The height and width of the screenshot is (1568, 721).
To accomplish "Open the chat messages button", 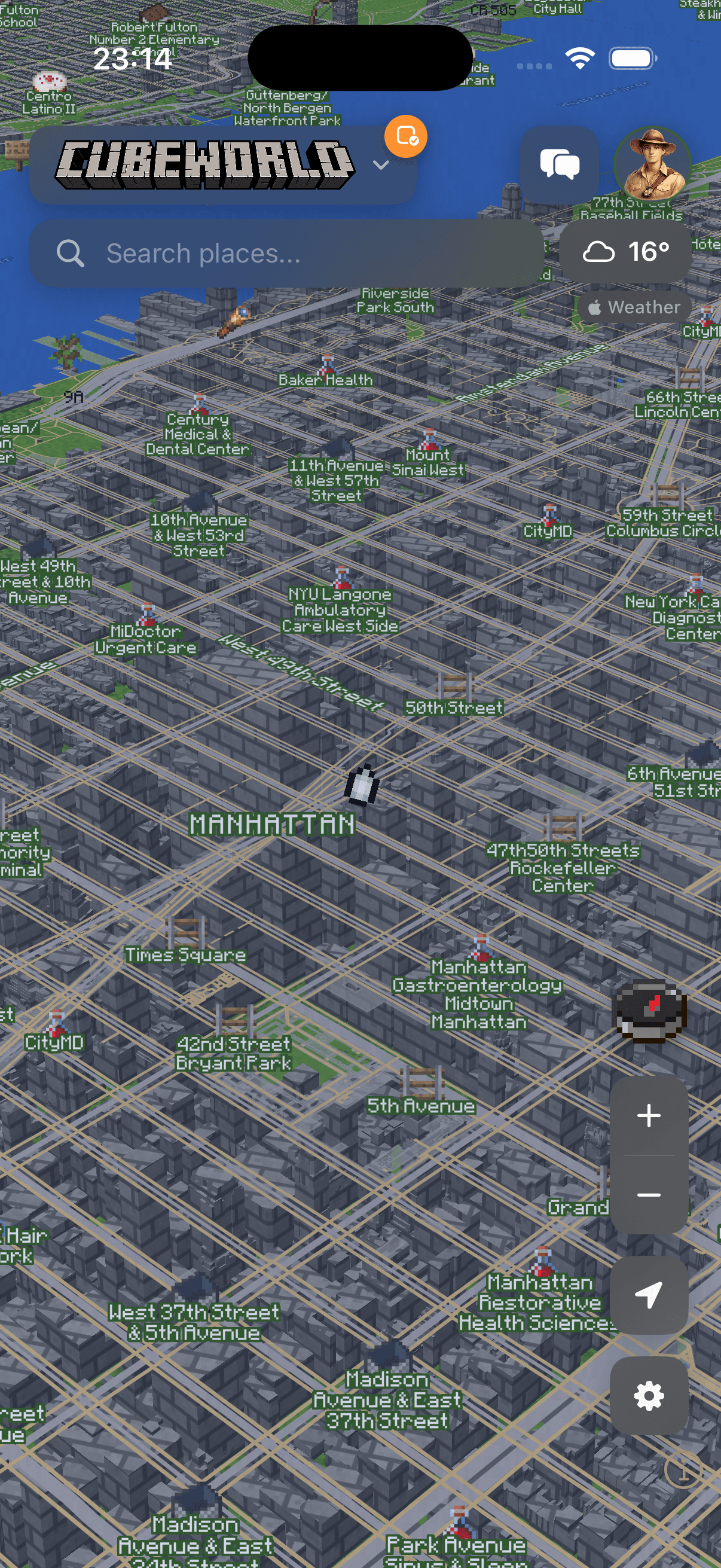I will (x=559, y=165).
